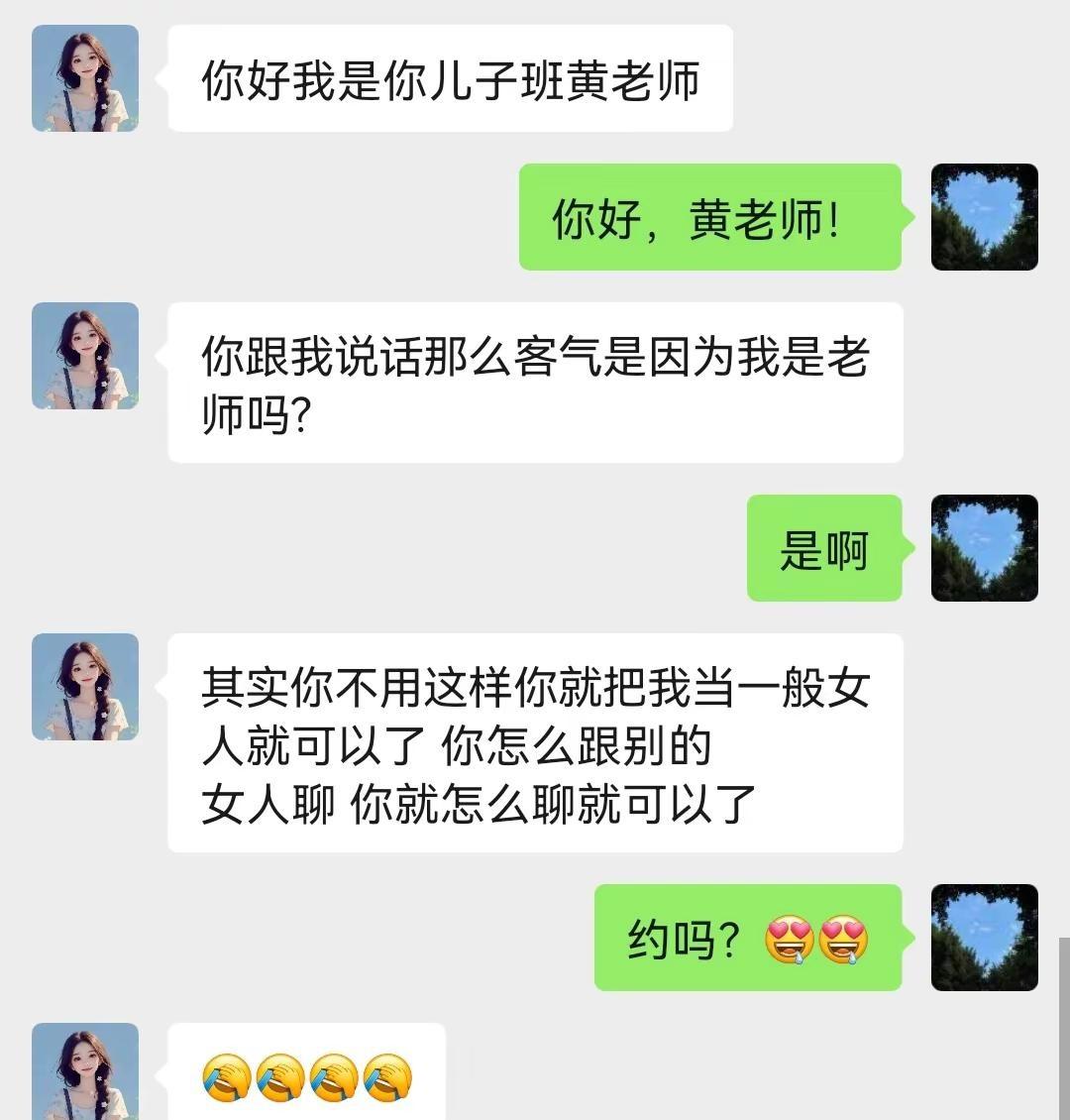Viewport: 1070px width, 1120px height.
Task: Click your avatar beside the 是啊 reply
Action: 985,548
